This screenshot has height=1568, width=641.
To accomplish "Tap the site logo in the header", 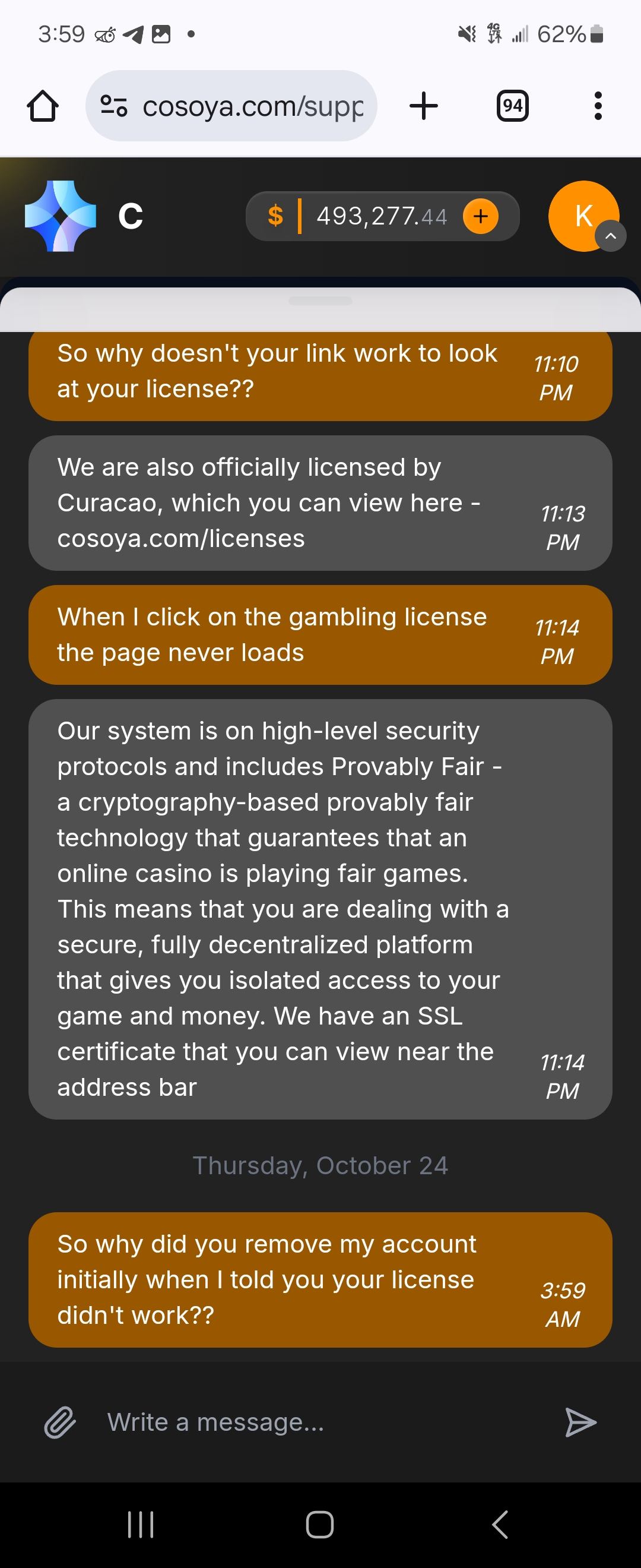I will click(x=60, y=216).
